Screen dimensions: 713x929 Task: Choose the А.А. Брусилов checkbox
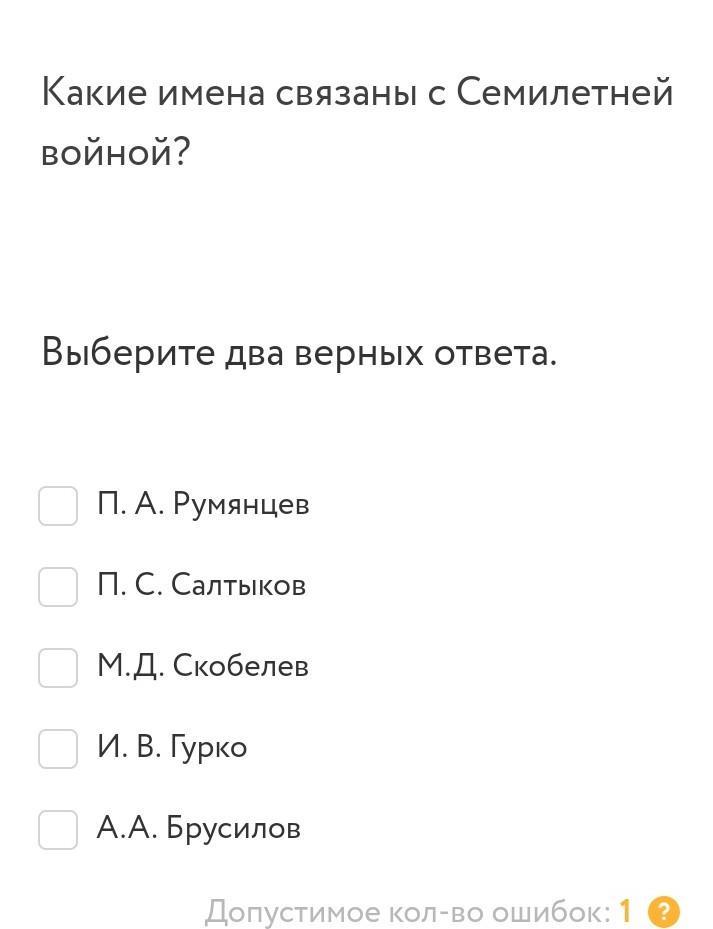[x=58, y=829]
